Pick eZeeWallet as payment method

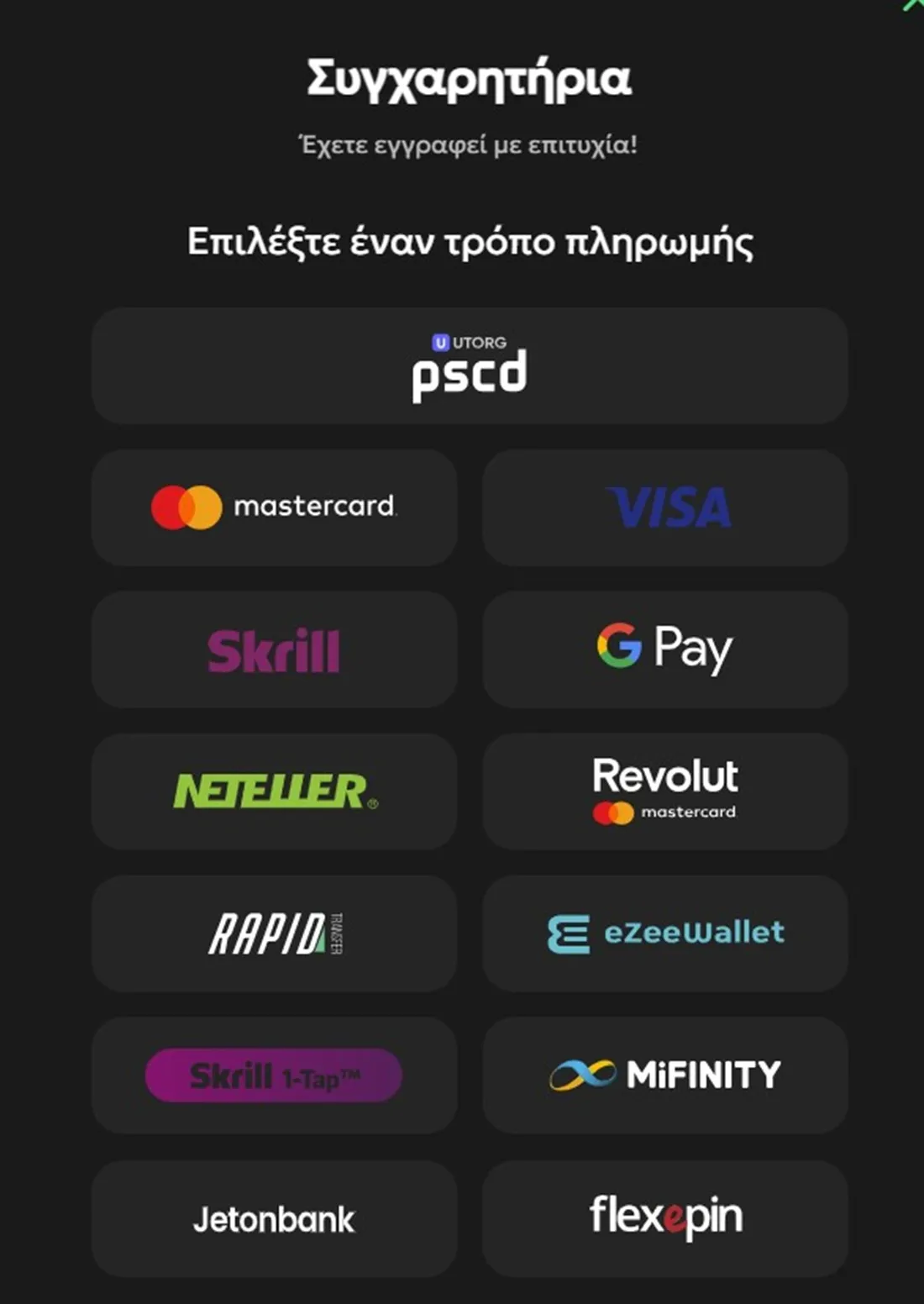pos(665,933)
